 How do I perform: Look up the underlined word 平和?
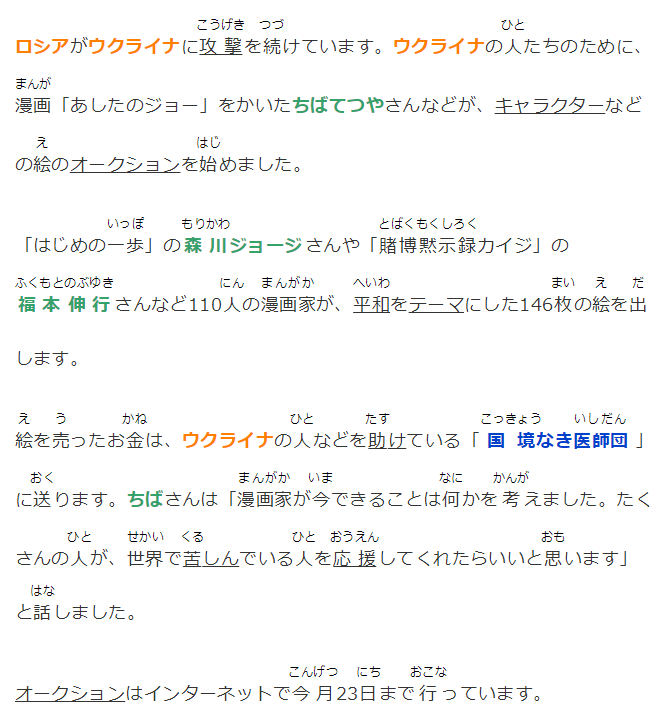pos(371,305)
